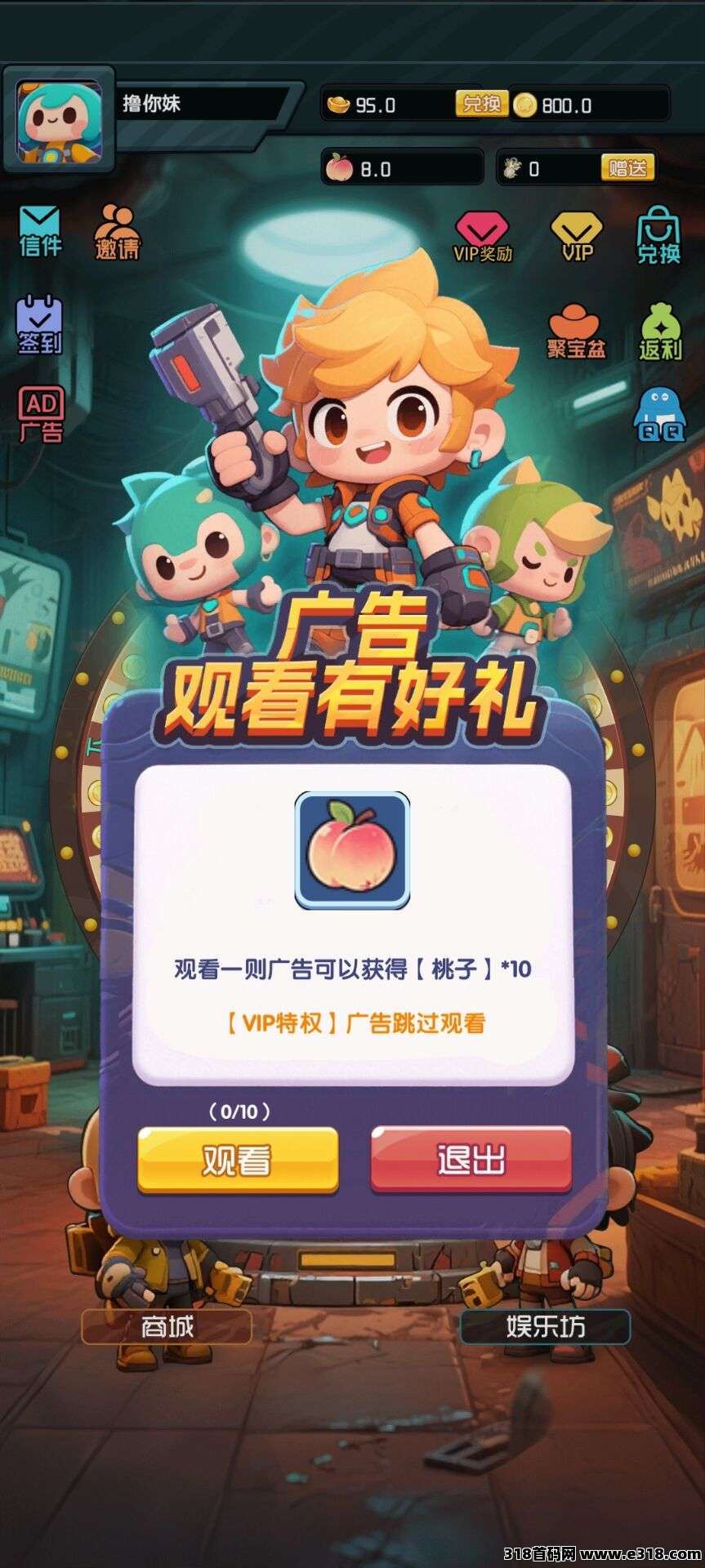Viewport: 705px width, 1568px height.
Task: Open the 兑换 shopping bag icon
Action: [x=658, y=235]
